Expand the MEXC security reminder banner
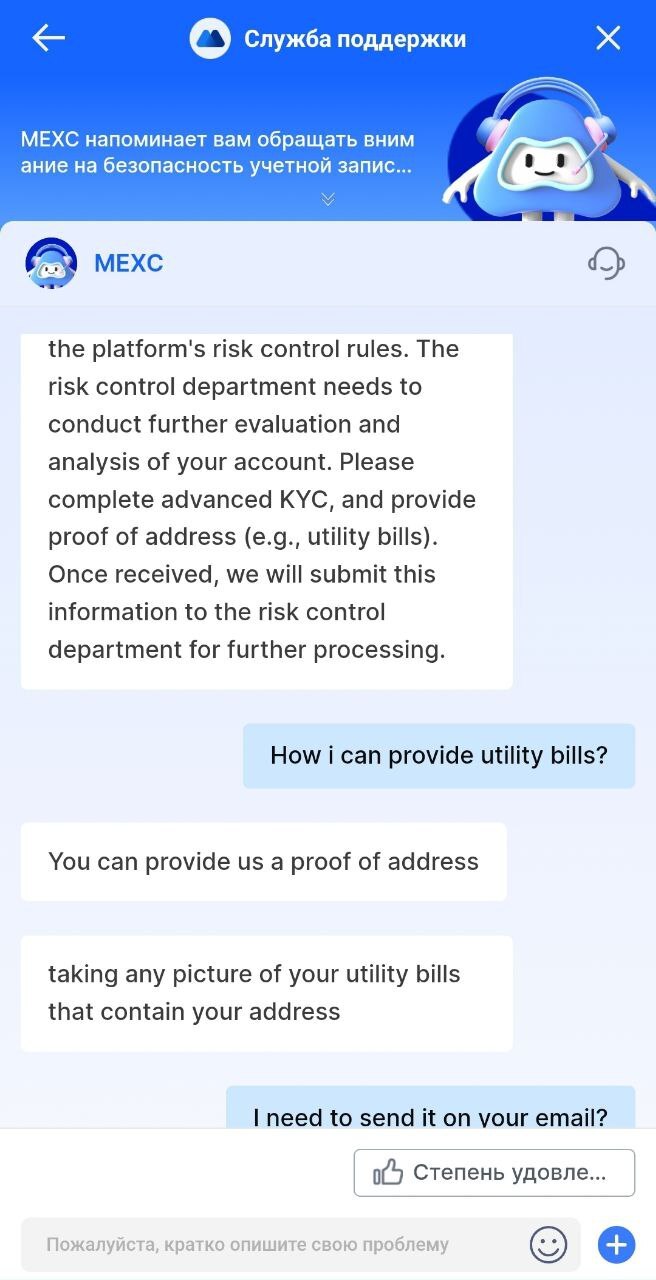 point(327,200)
